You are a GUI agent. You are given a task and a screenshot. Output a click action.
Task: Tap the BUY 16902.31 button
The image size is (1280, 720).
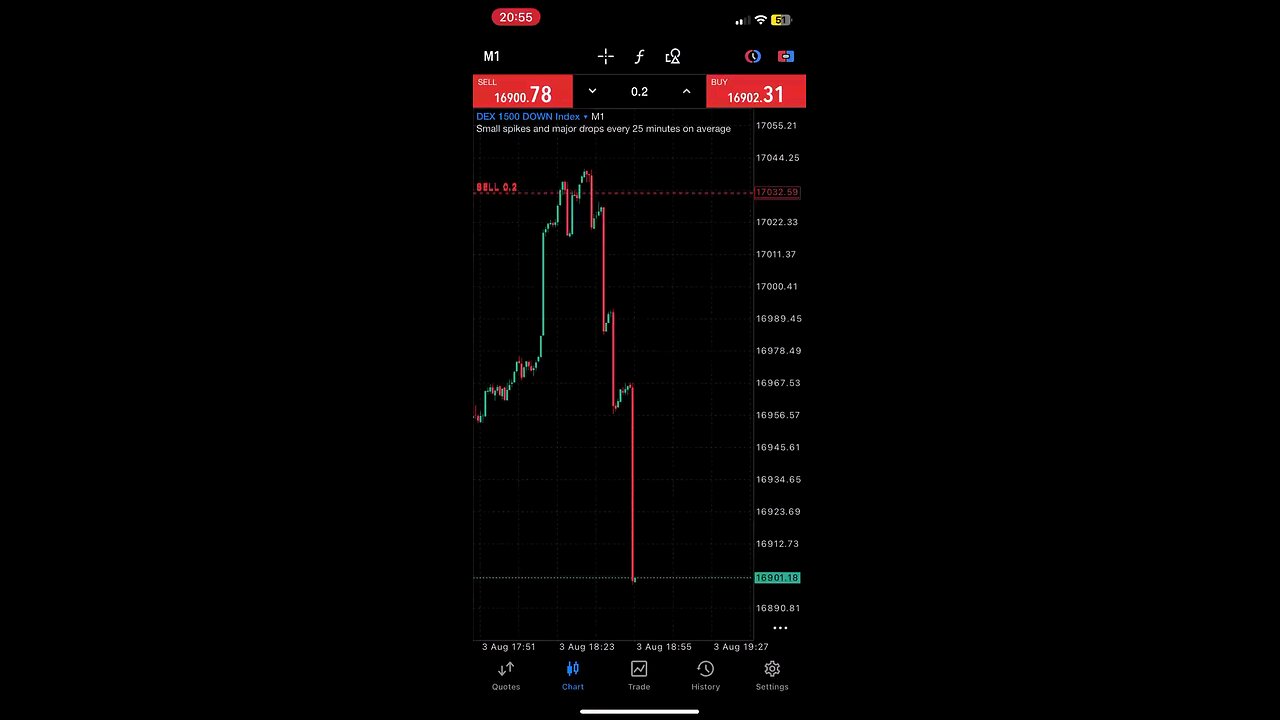tap(756, 91)
